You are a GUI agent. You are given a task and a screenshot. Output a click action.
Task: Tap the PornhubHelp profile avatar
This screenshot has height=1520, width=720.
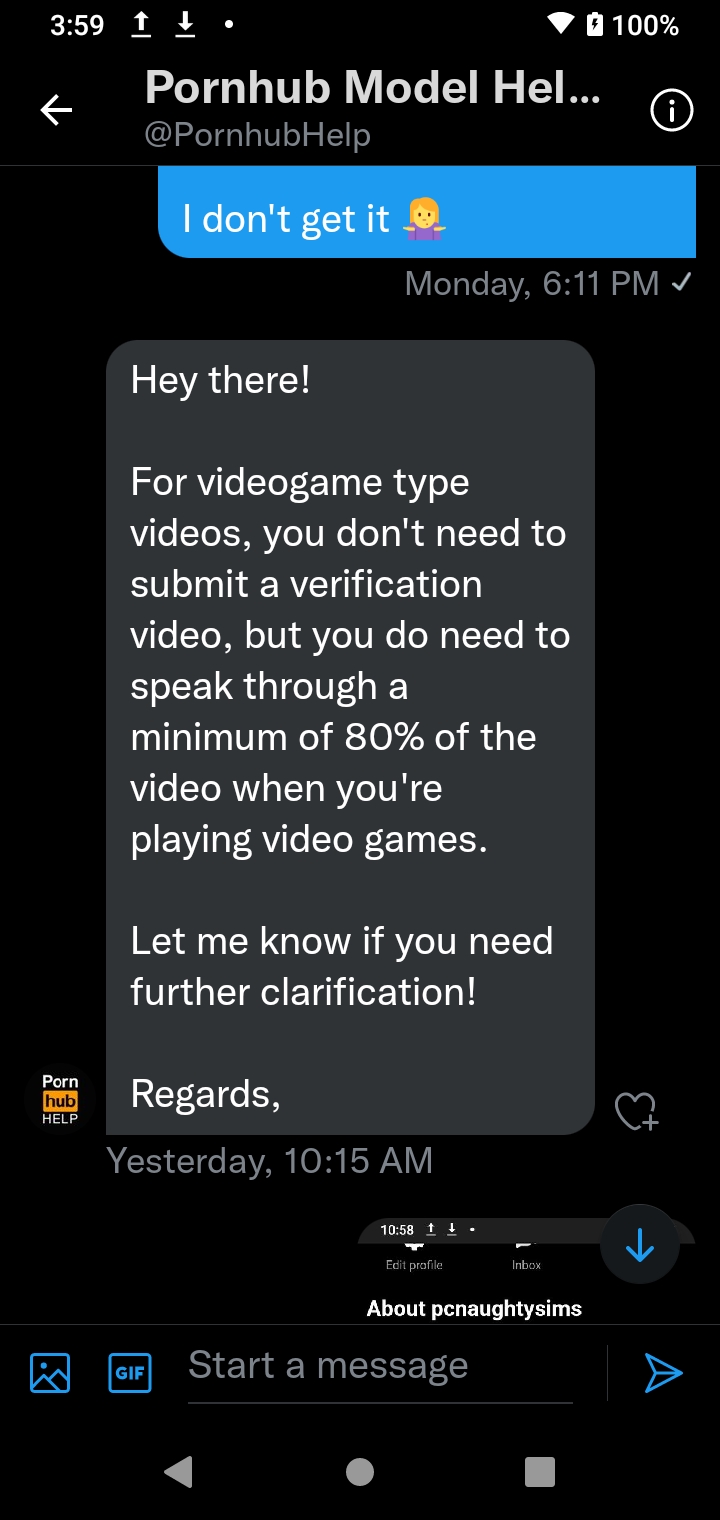[x=59, y=1099]
